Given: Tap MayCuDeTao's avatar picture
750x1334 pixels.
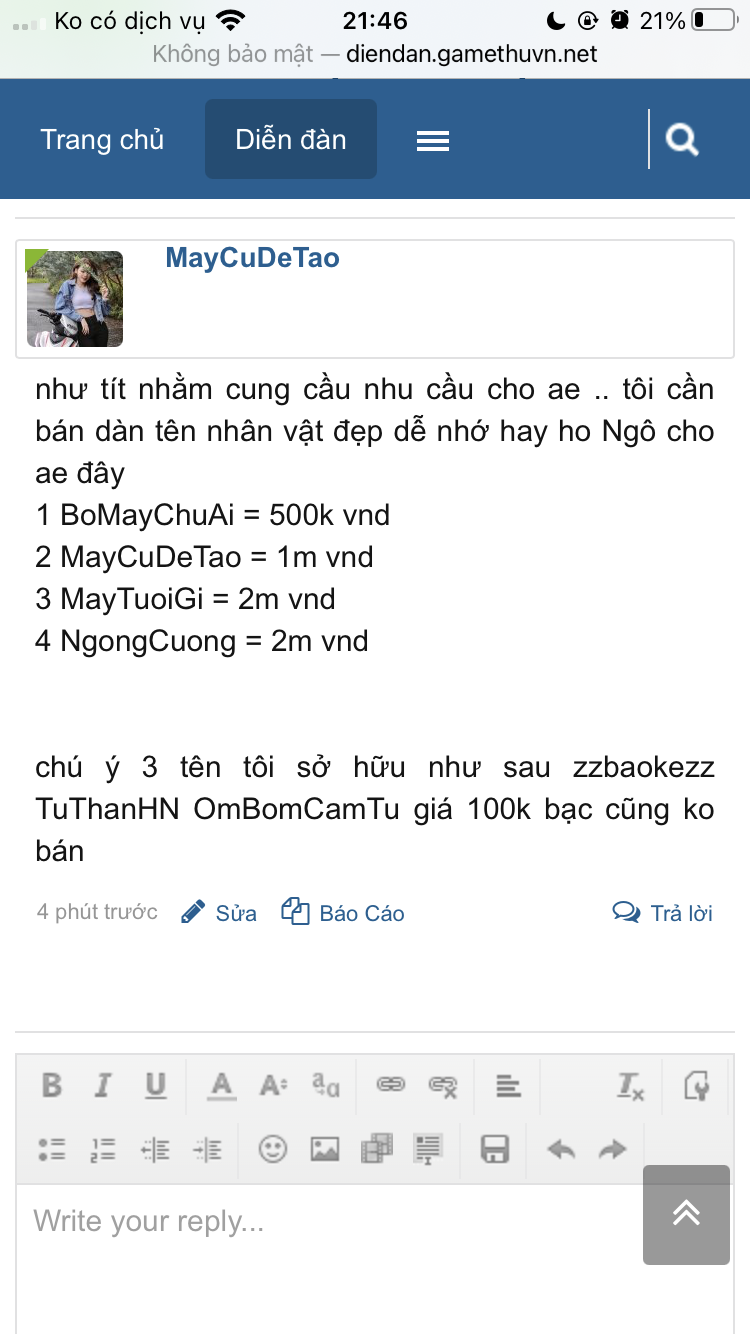Looking at the screenshot, I should (74, 298).
